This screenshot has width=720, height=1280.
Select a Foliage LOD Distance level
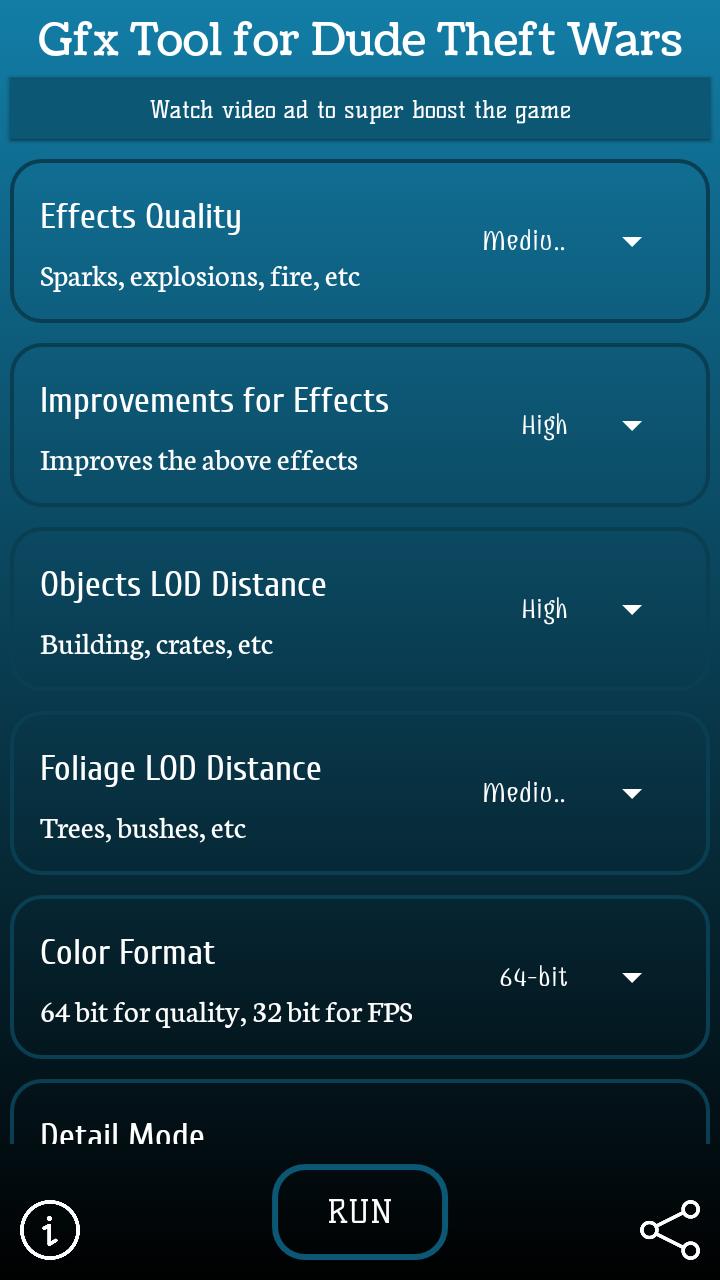pyautogui.click(x=562, y=793)
